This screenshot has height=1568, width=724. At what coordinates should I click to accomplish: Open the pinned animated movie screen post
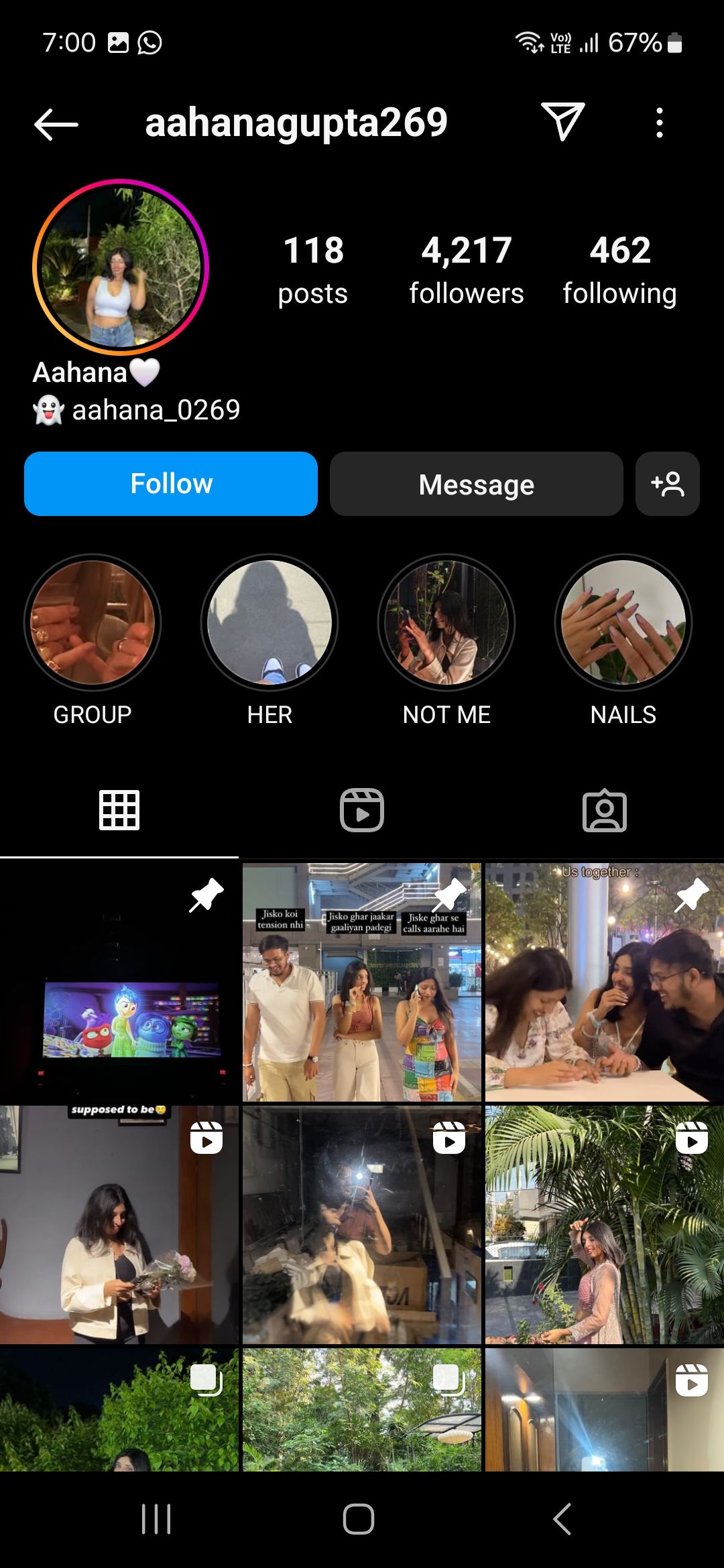pyautogui.click(x=119, y=982)
